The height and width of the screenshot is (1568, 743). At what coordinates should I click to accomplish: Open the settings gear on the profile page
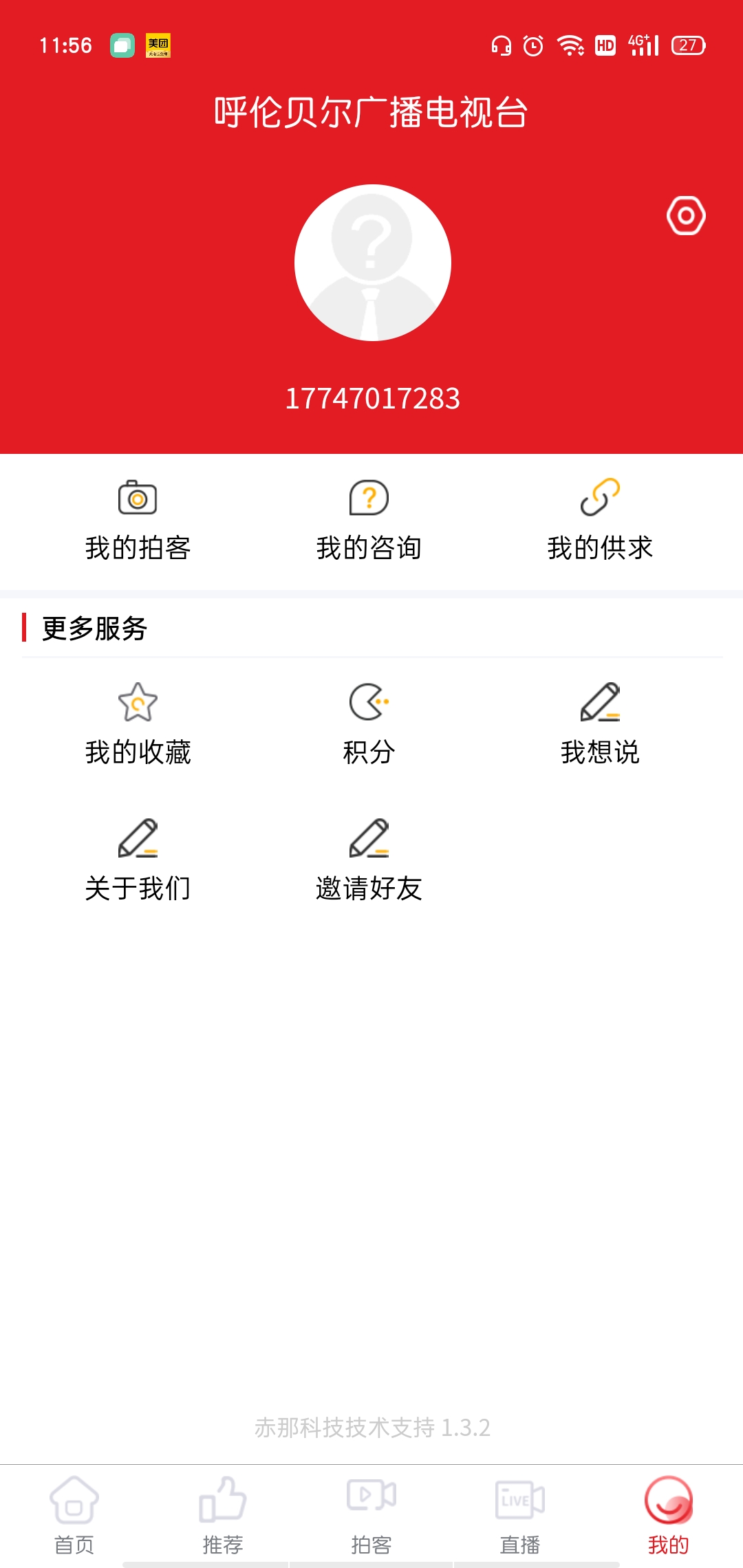click(685, 216)
